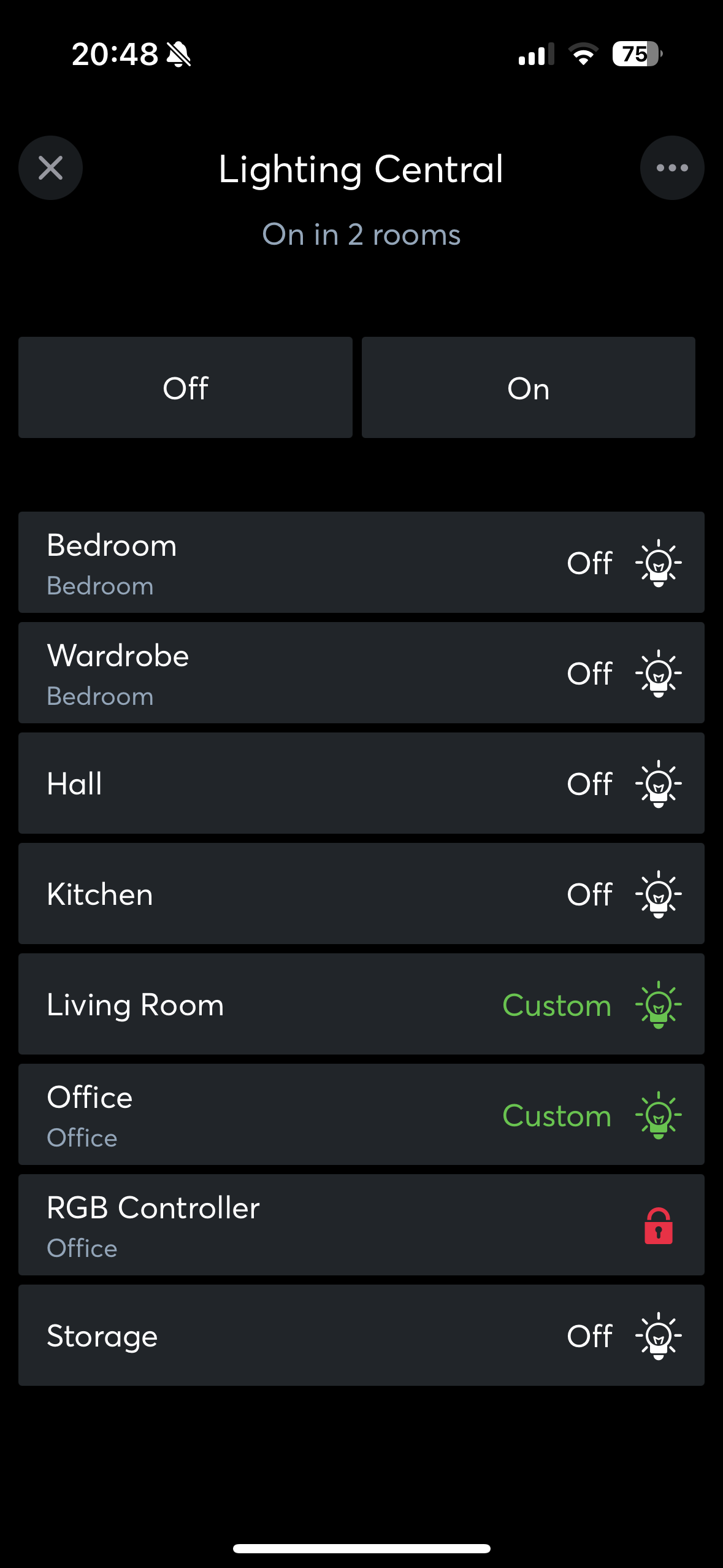The height and width of the screenshot is (1568, 723).
Task: Select the Storage light row
Action: (361, 1335)
